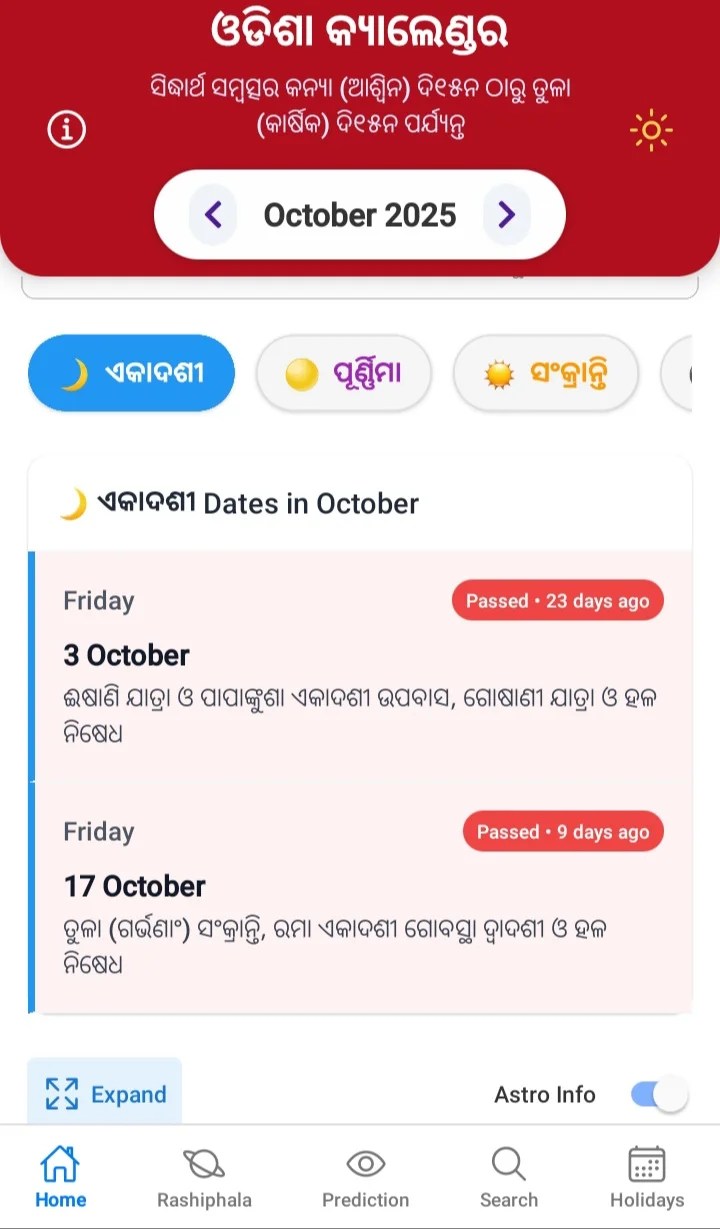Viewport: 720px width, 1229px height.
Task: Switch to the Rashiphala tab
Action: pos(204,1178)
